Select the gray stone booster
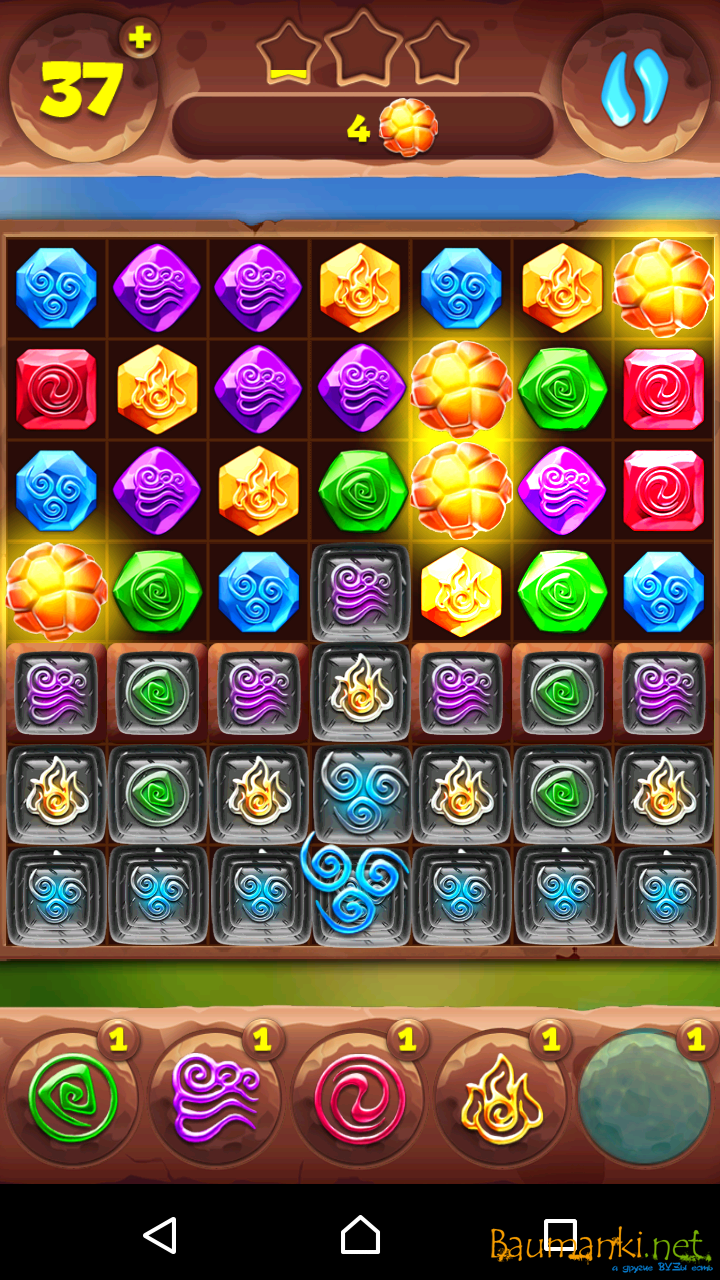 [645, 1099]
